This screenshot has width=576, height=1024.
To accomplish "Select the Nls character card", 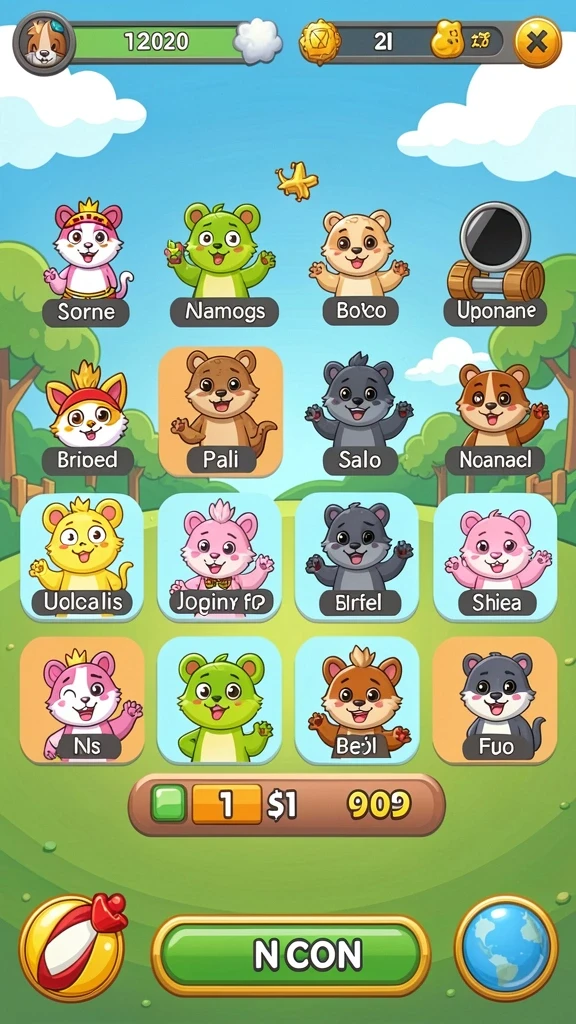I will pyautogui.click(x=82, y=700).
